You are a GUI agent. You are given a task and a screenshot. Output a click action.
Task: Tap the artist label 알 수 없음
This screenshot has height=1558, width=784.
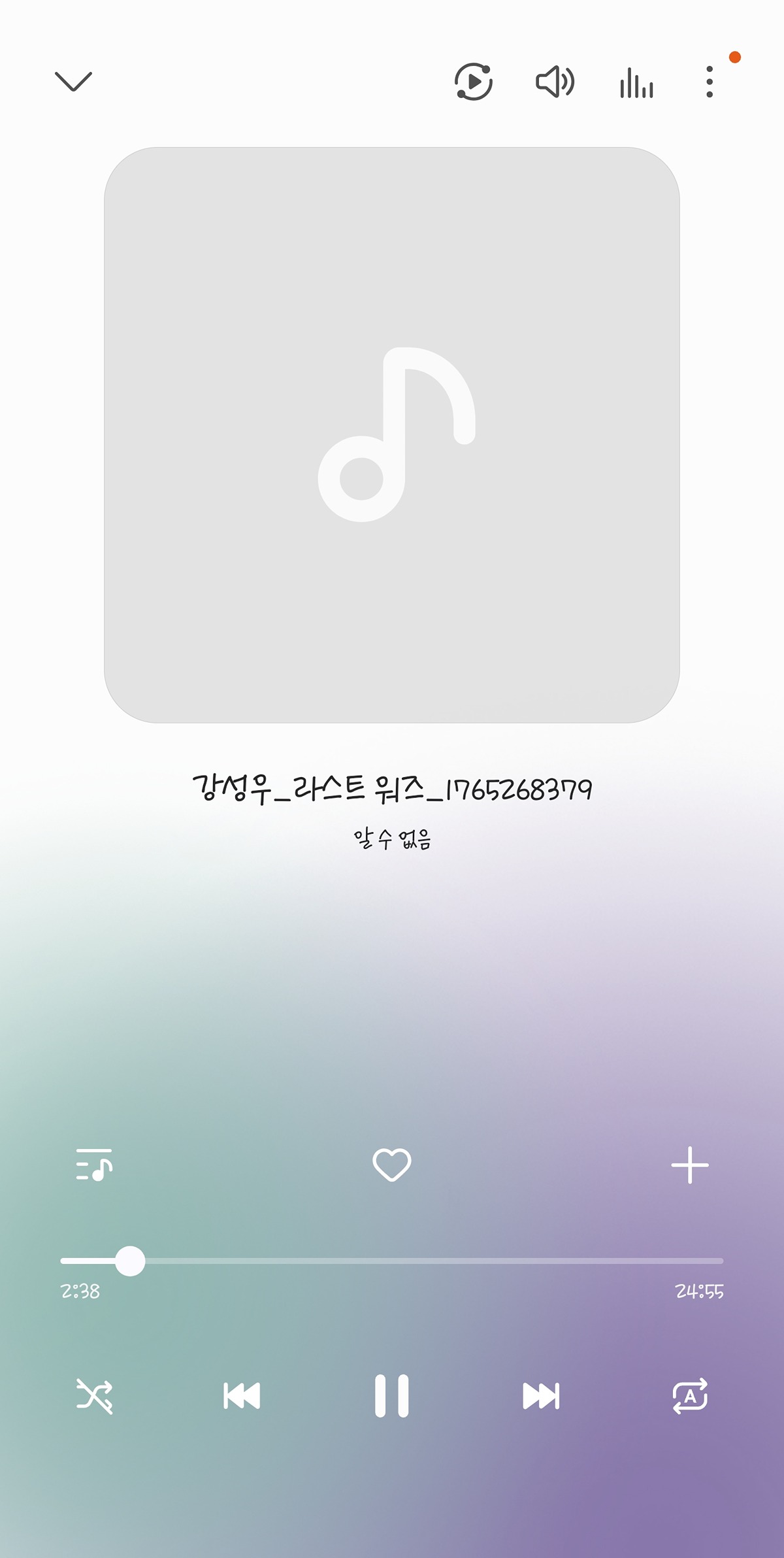click(392, 843)
